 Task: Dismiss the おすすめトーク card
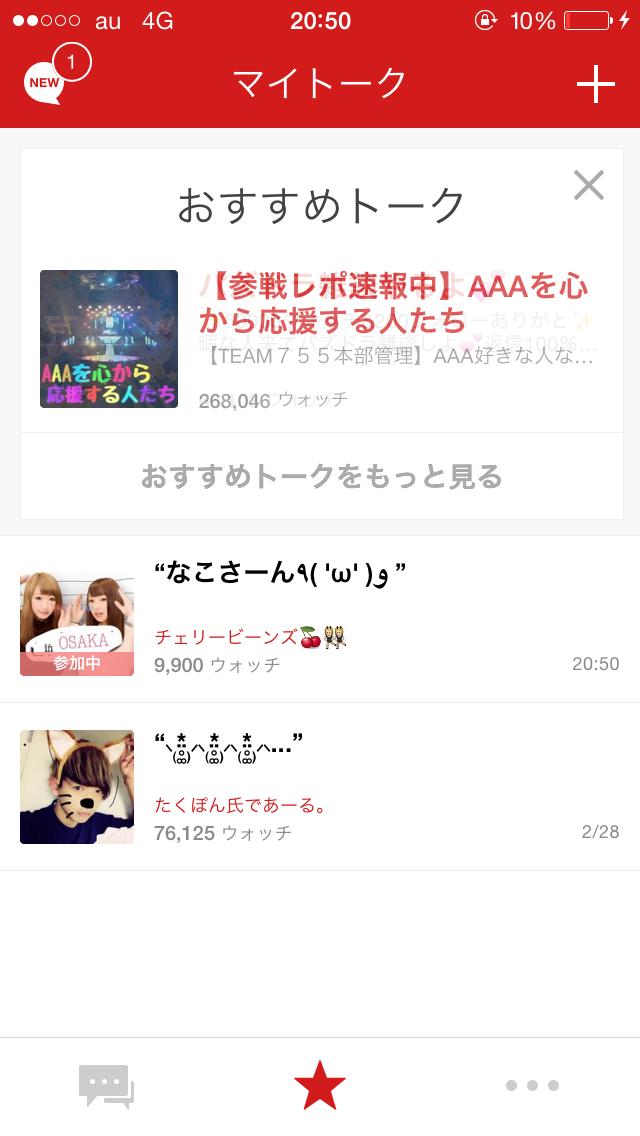point(588,185)
